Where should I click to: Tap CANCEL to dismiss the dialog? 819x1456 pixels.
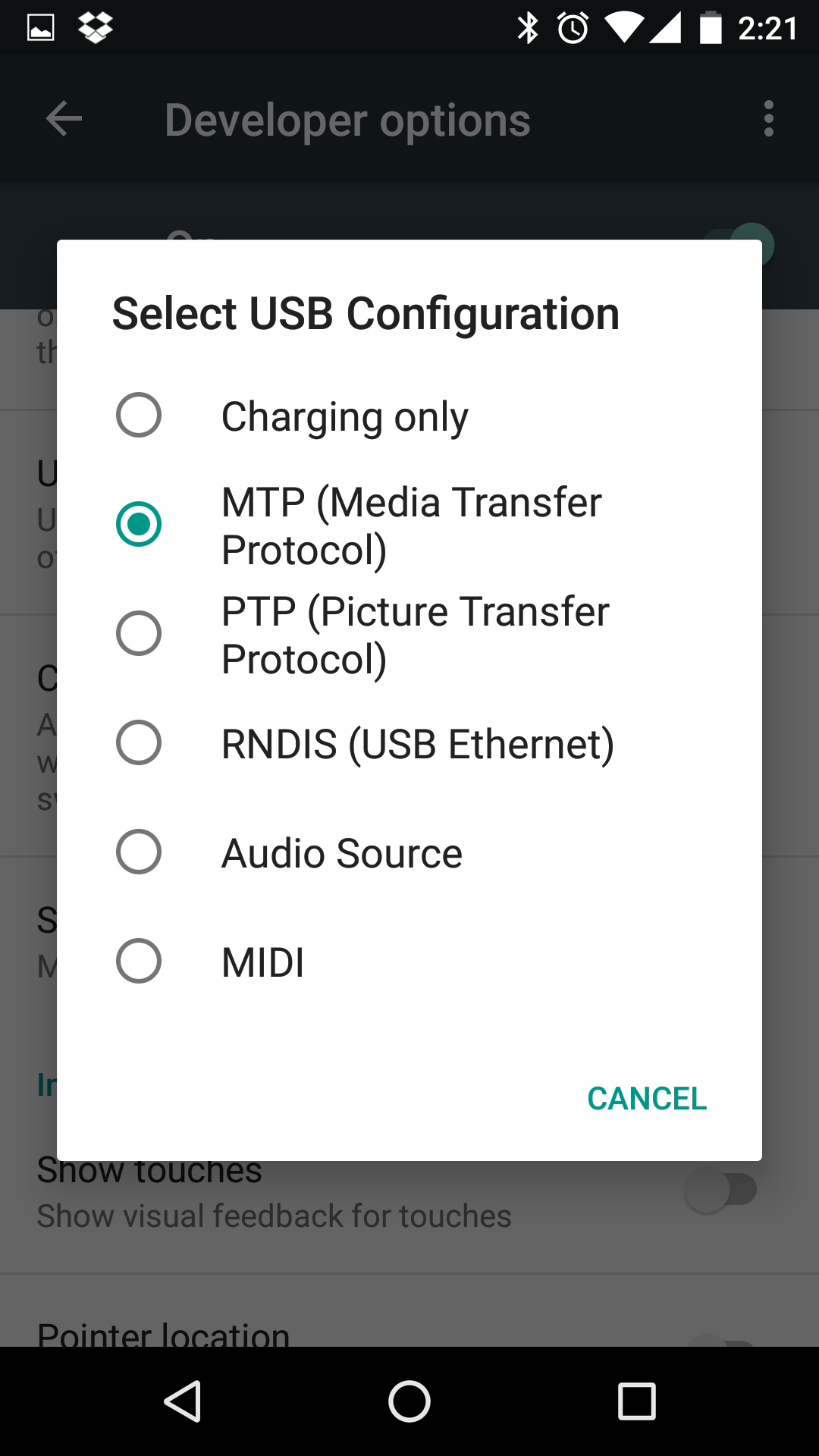coord(647,1098)
